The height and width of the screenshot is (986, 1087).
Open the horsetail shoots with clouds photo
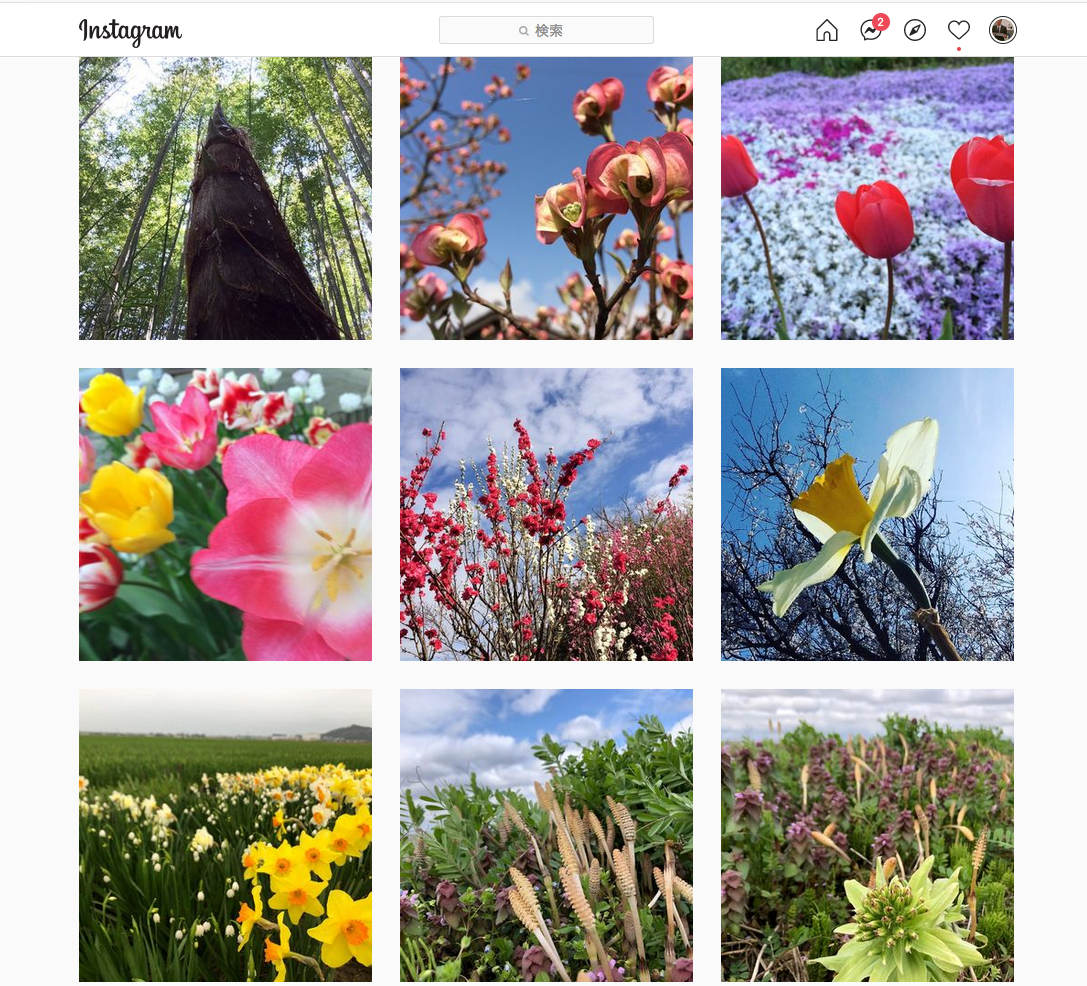click(x=546, y=835)
